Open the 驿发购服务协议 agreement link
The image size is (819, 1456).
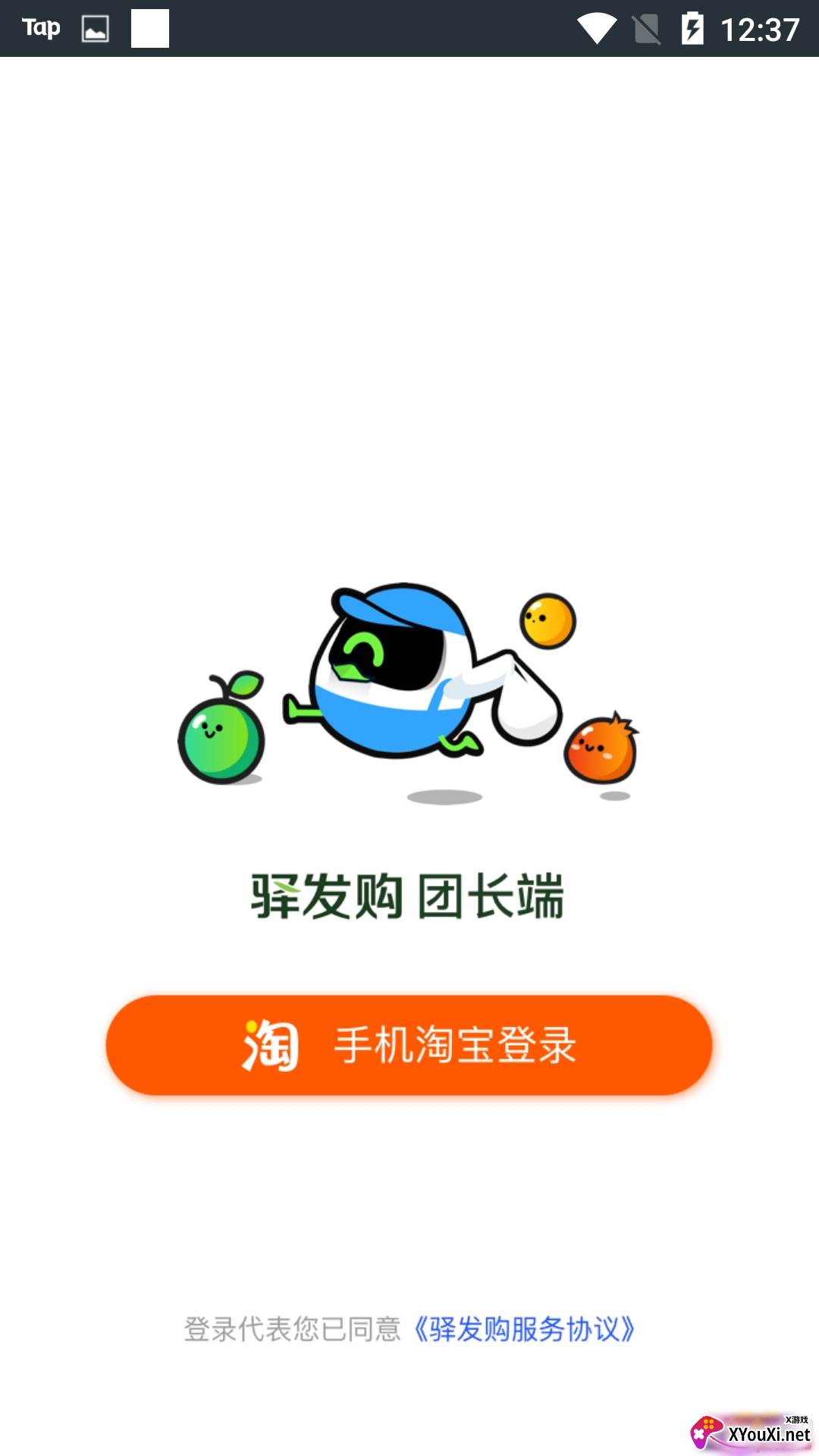[x=524, y=1329]
